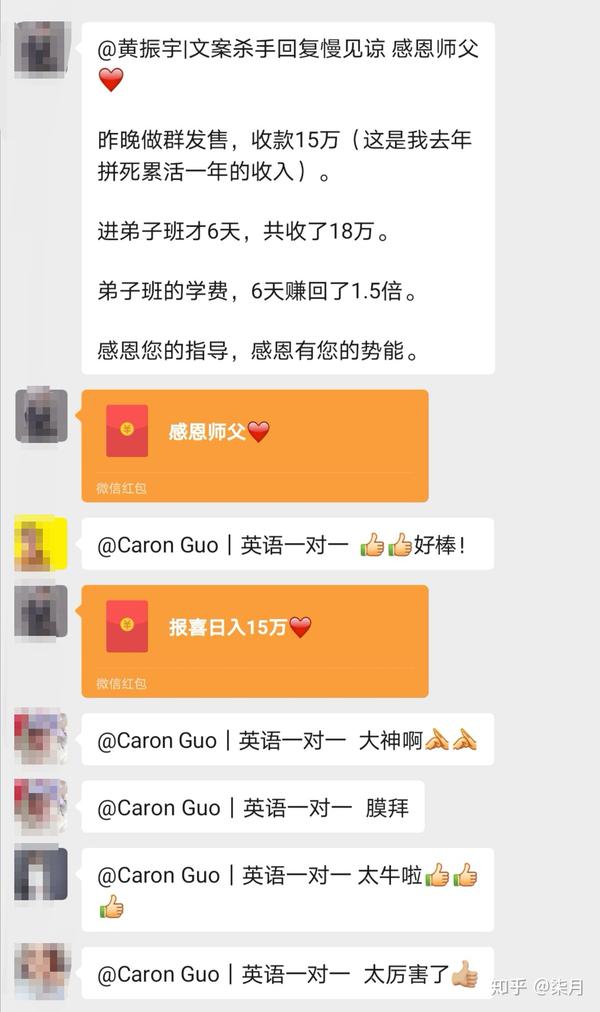Open avatar beside the 太牛啦 message
600x1012 pixels.
41,873
